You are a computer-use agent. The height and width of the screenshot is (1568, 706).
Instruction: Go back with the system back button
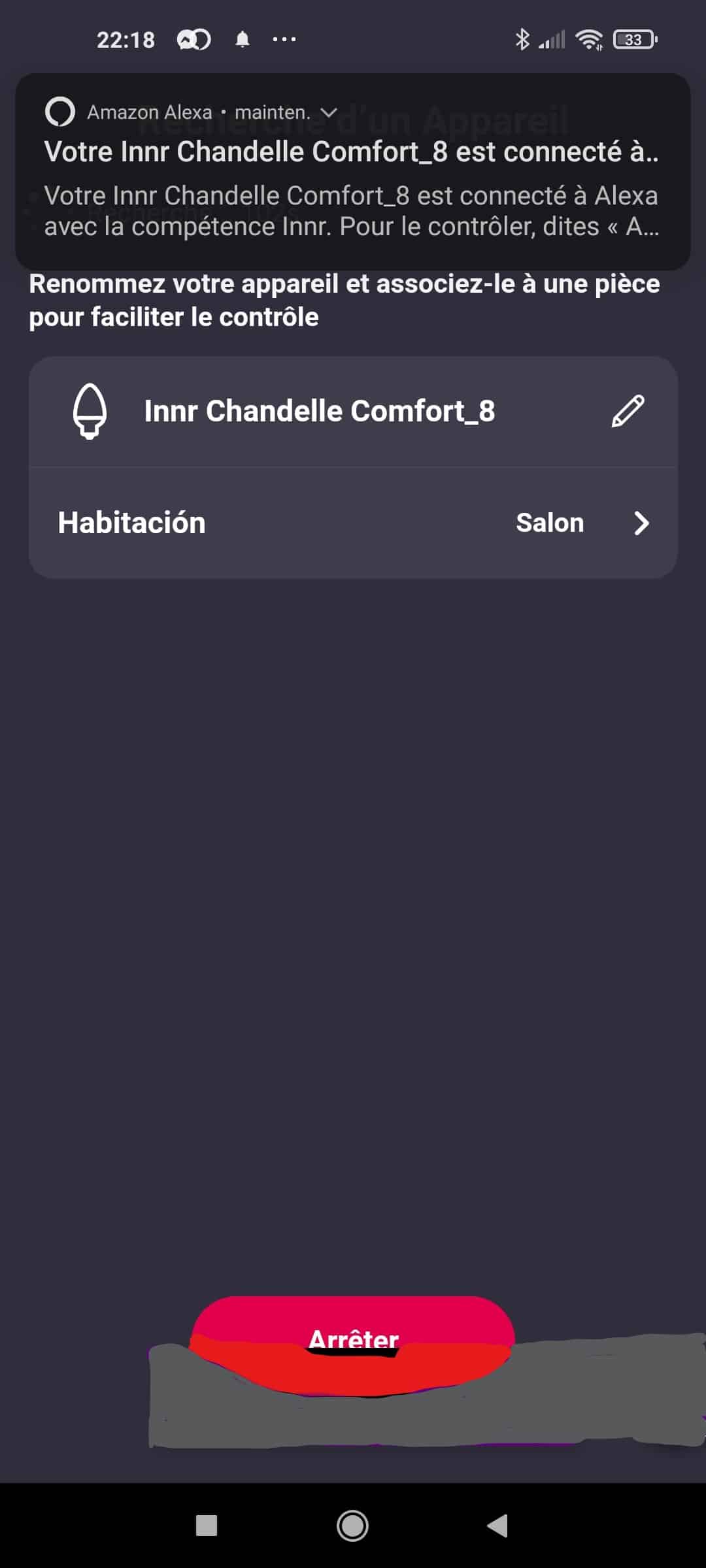click(498, 1526)
